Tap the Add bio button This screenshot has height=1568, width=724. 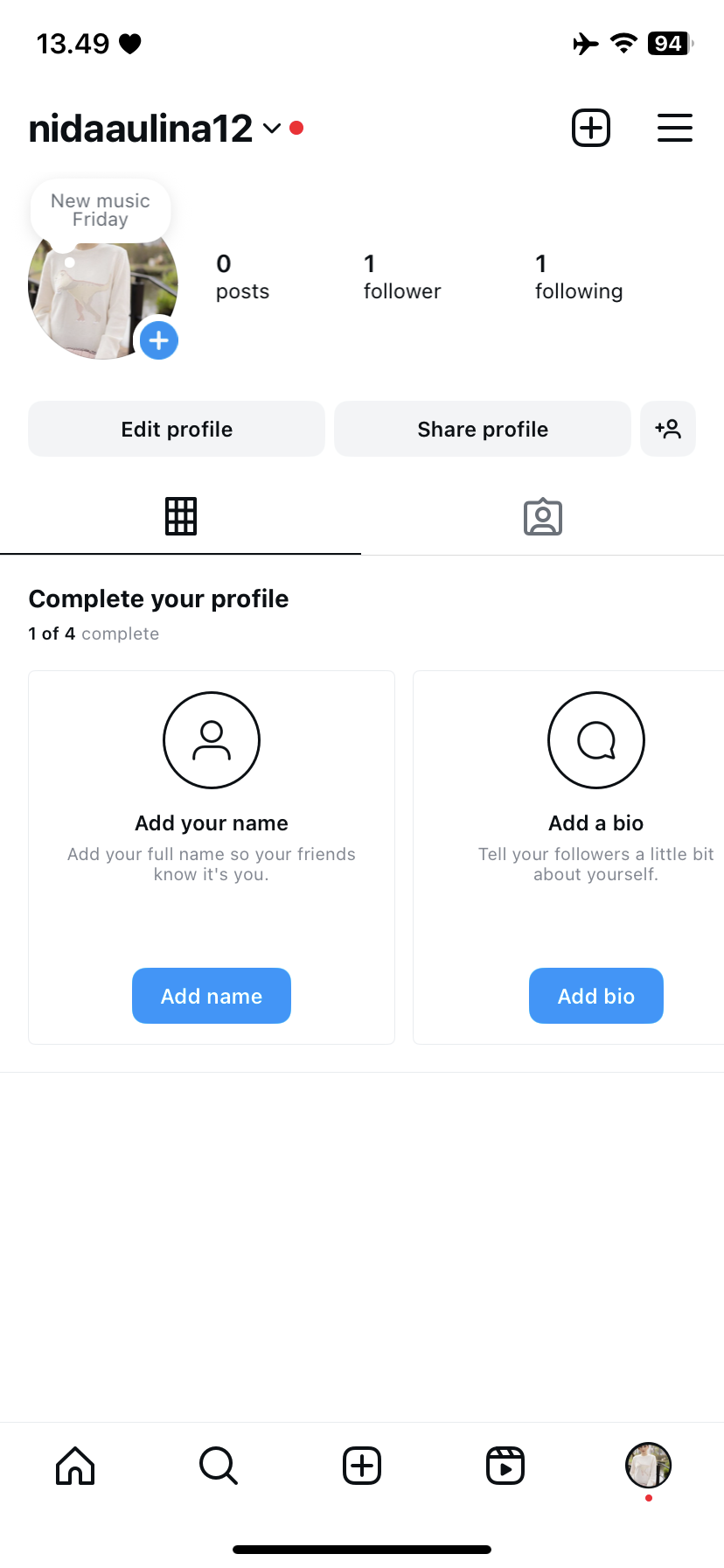(x=595, y=996)
